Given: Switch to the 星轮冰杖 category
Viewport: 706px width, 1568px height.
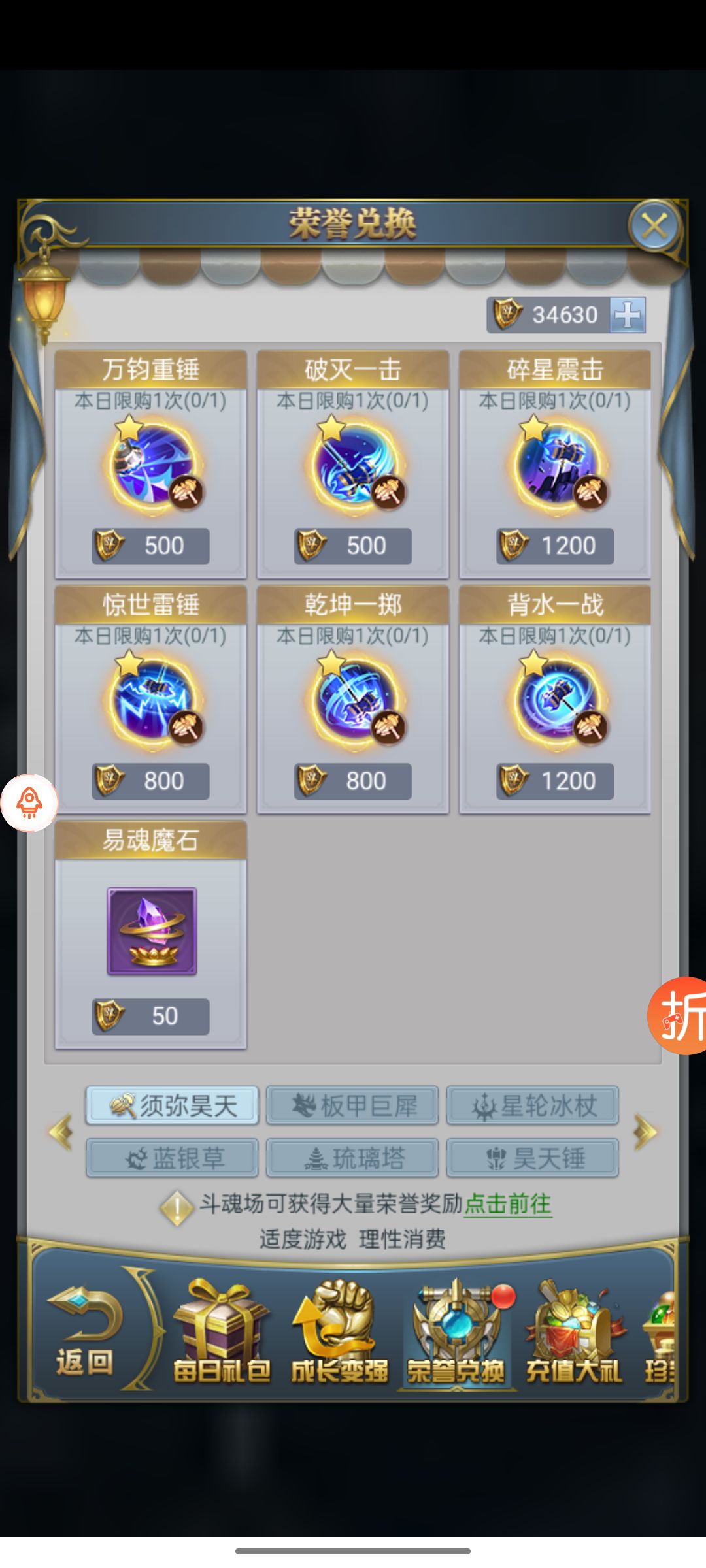Looking at the screenshot, I should (x=533, y=1105).
